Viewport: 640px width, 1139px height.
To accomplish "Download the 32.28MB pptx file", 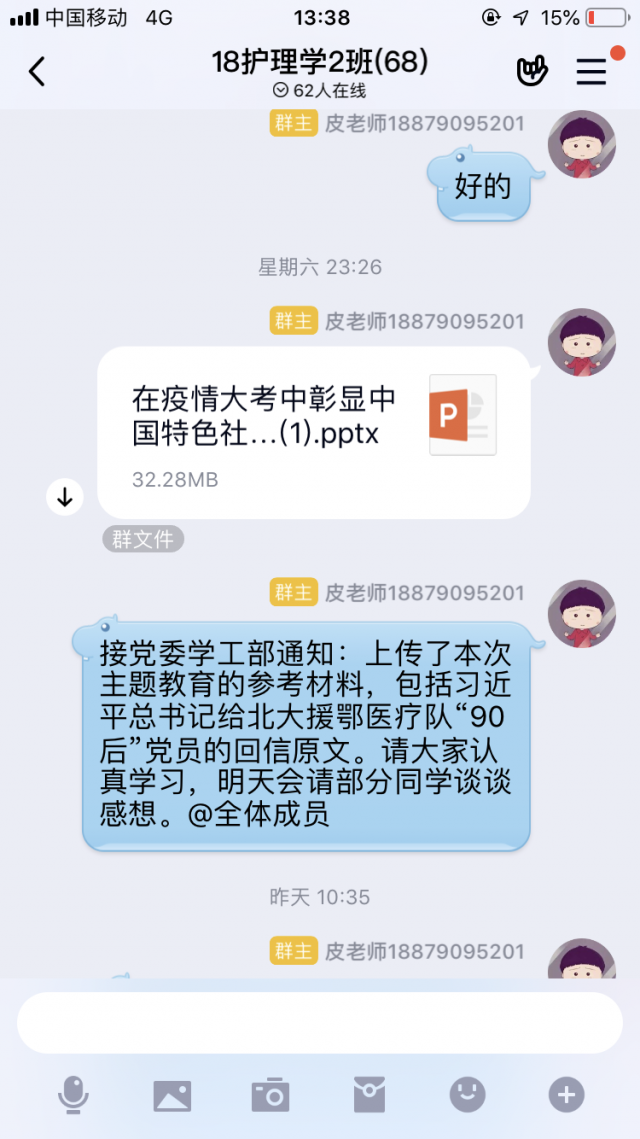I will coord(65,496).
